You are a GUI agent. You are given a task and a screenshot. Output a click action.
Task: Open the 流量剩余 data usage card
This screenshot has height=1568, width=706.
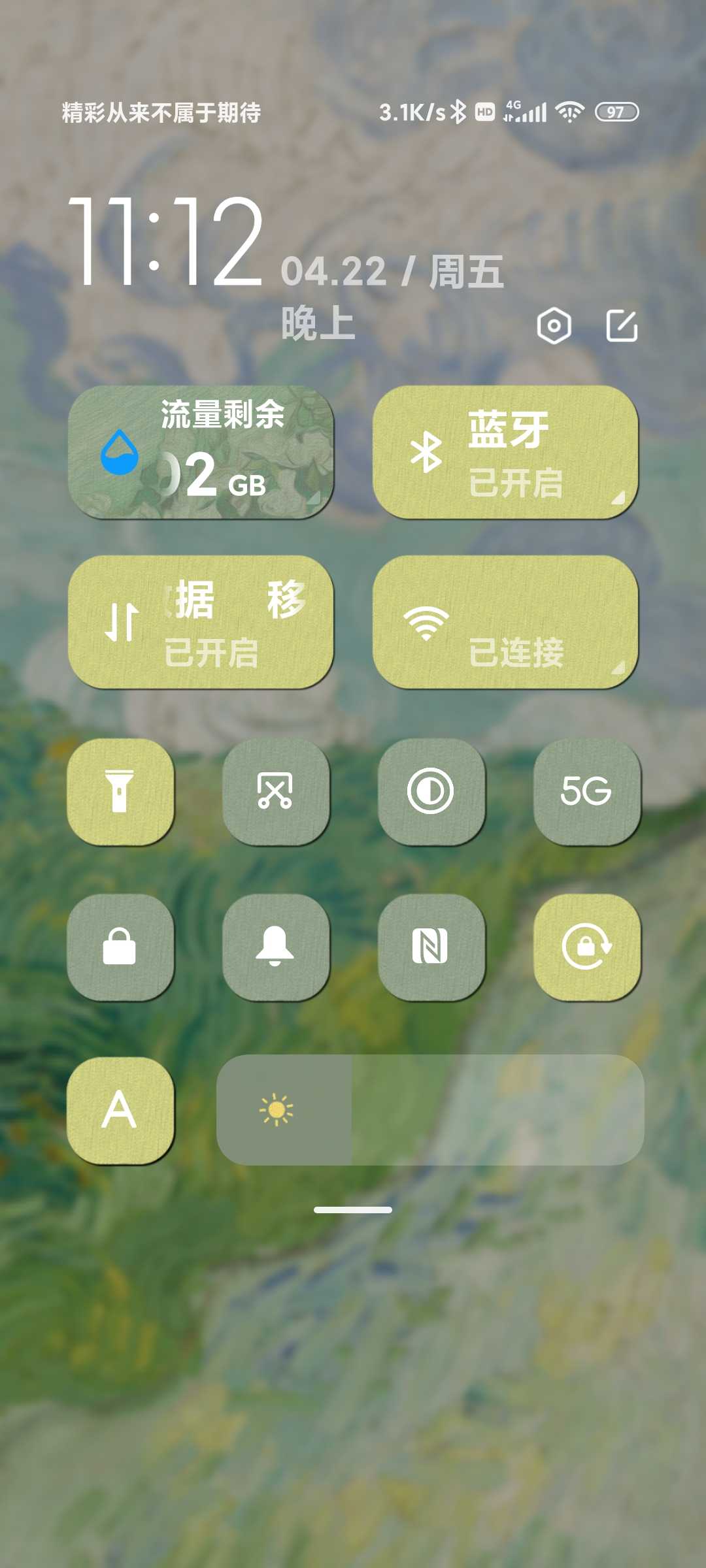(x=201, y=452)
